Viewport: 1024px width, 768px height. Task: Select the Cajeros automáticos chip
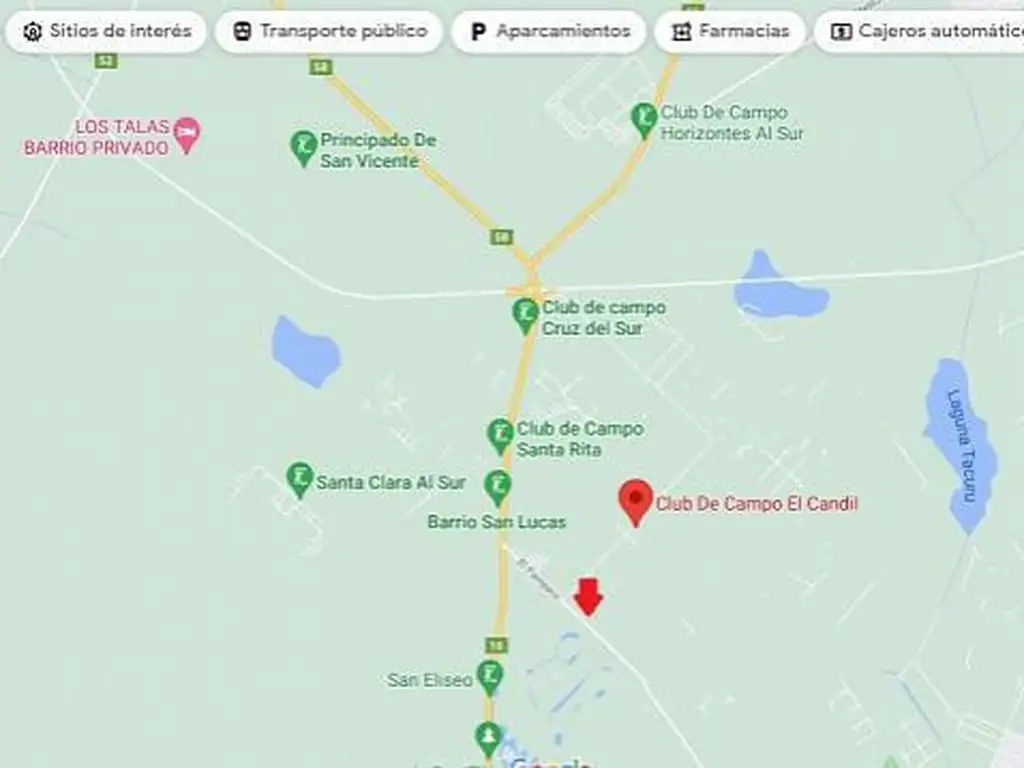[920, 32]
